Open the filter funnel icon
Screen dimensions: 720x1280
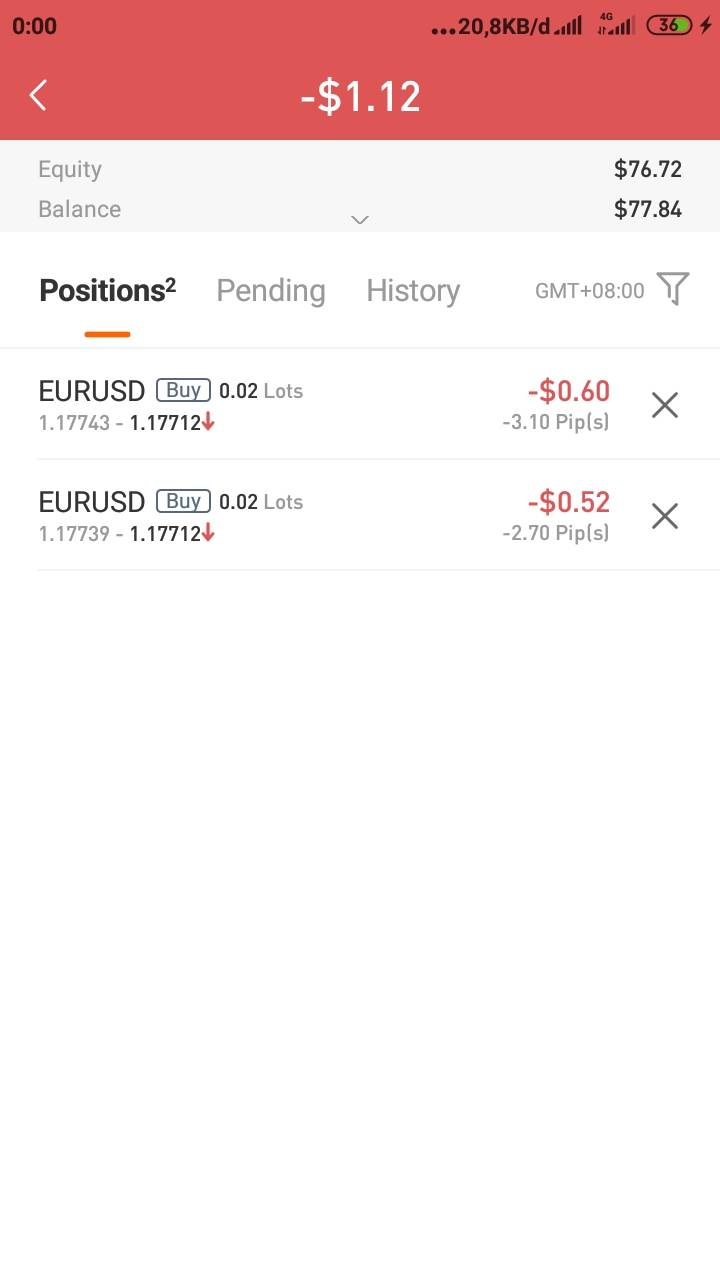pos(673,289)
